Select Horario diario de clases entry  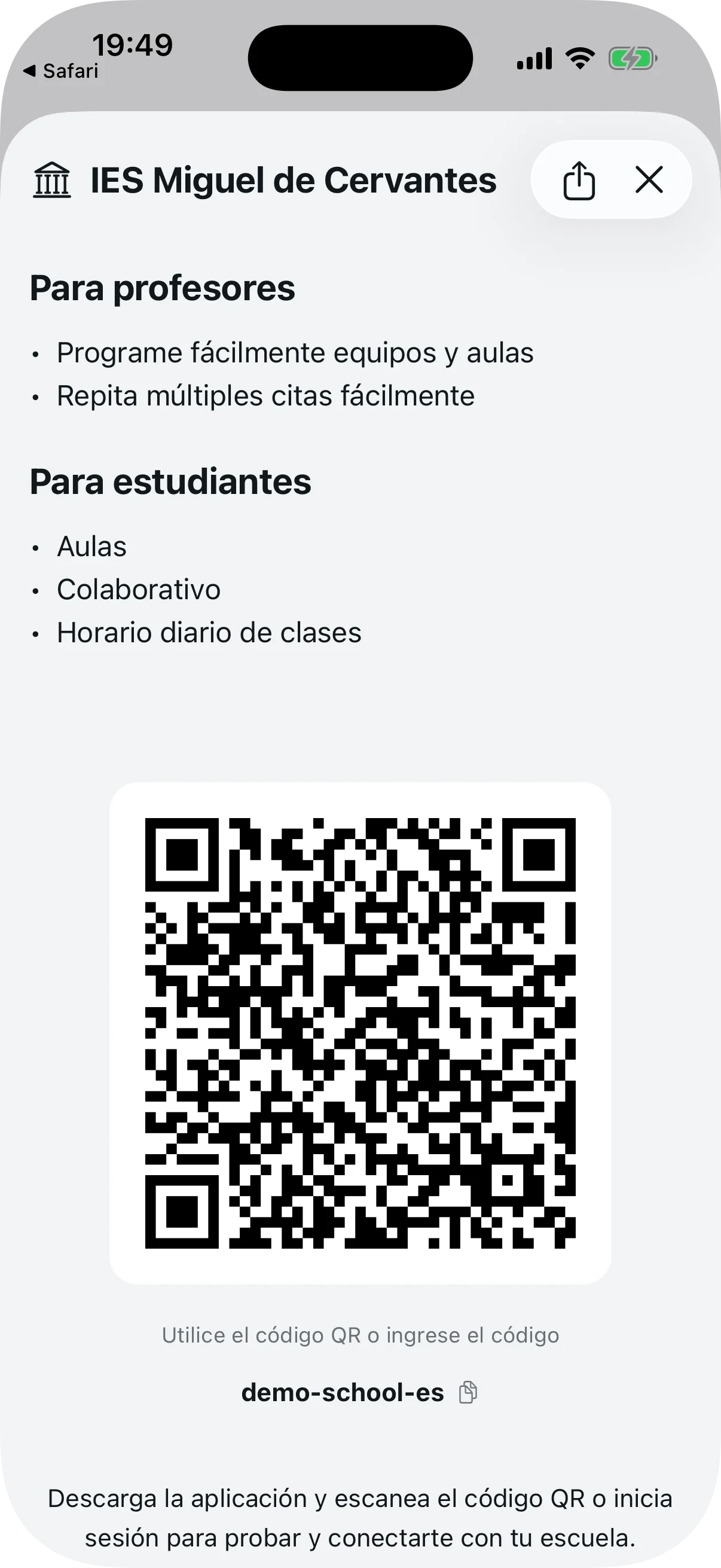208,633
